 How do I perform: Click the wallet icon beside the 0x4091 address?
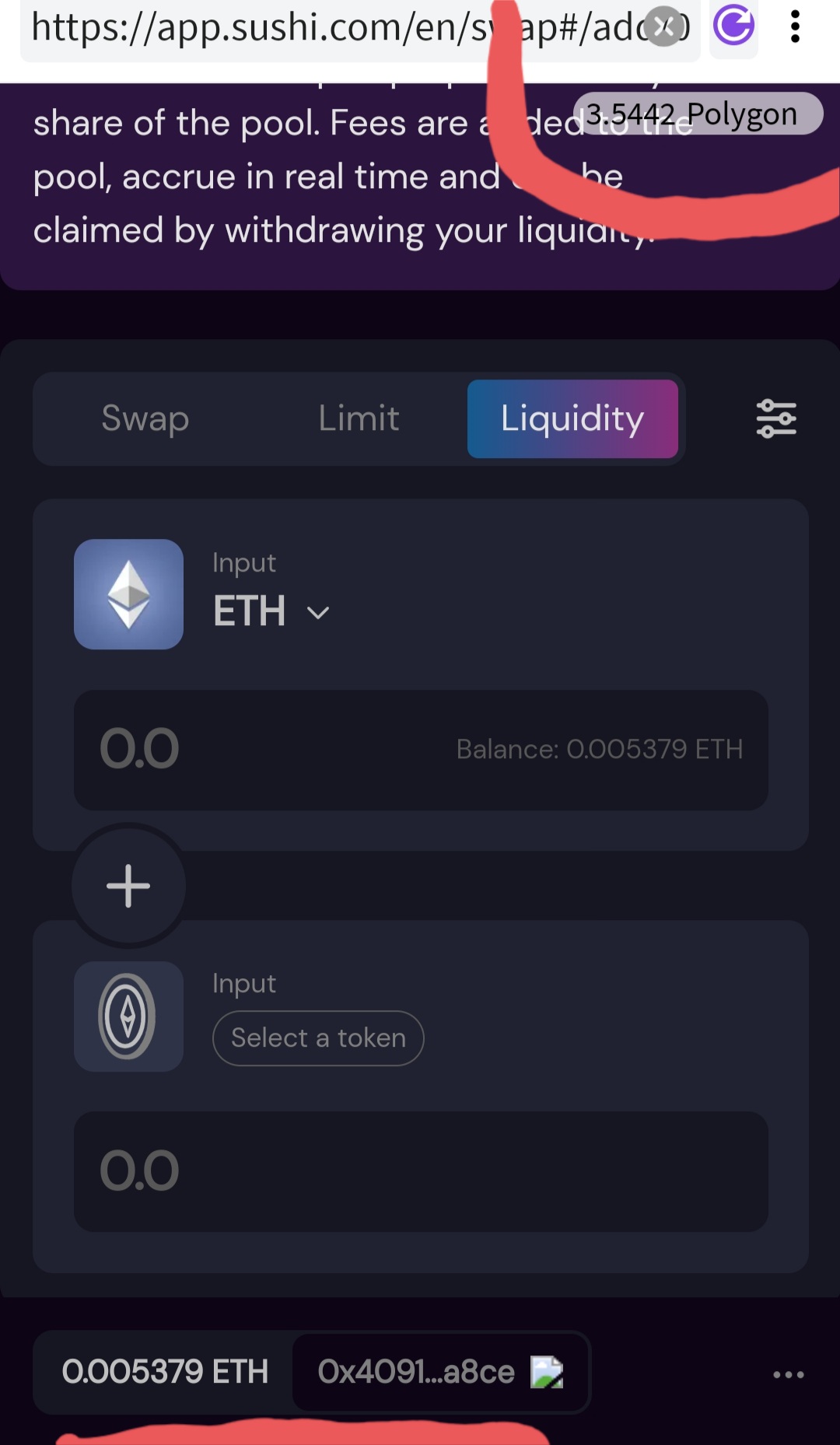(x=547, y=1373)
